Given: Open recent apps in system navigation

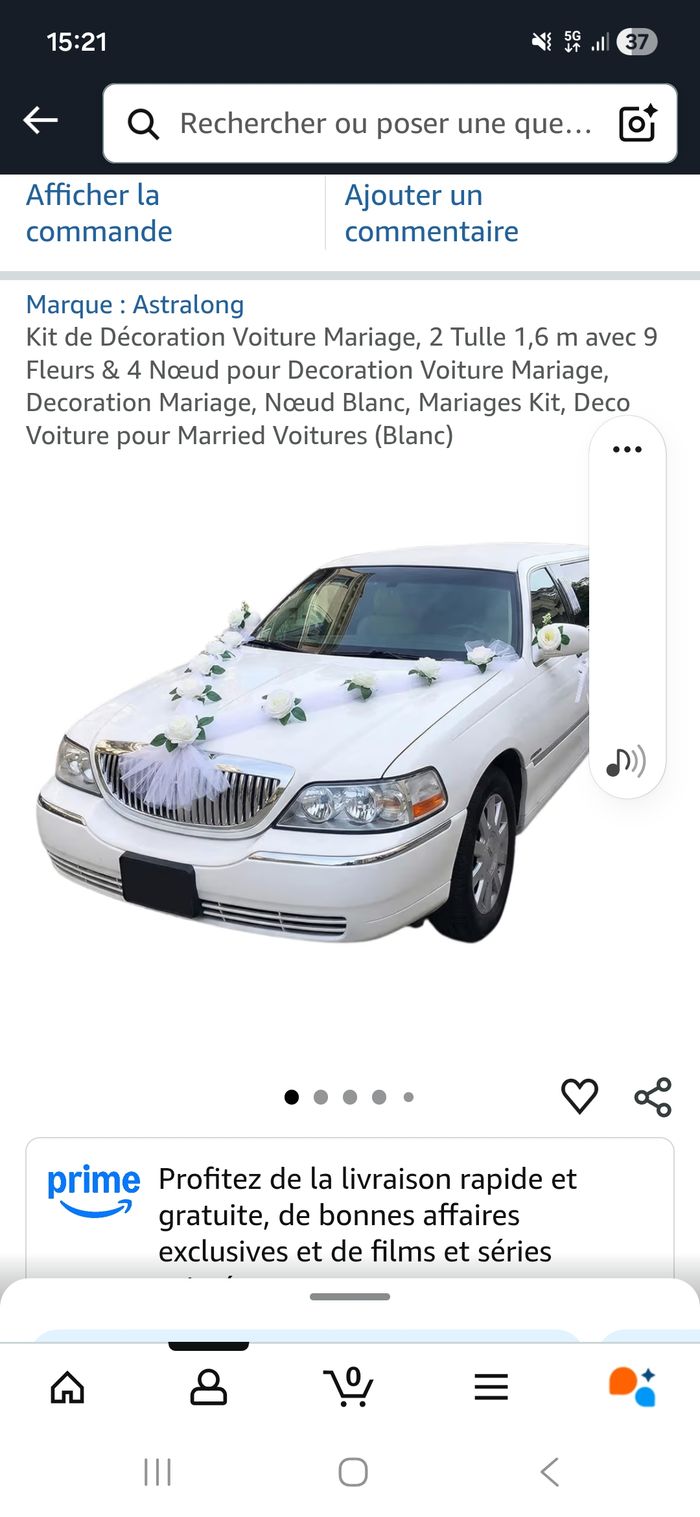Looking at the screenshot, I should click(157, 1472).
